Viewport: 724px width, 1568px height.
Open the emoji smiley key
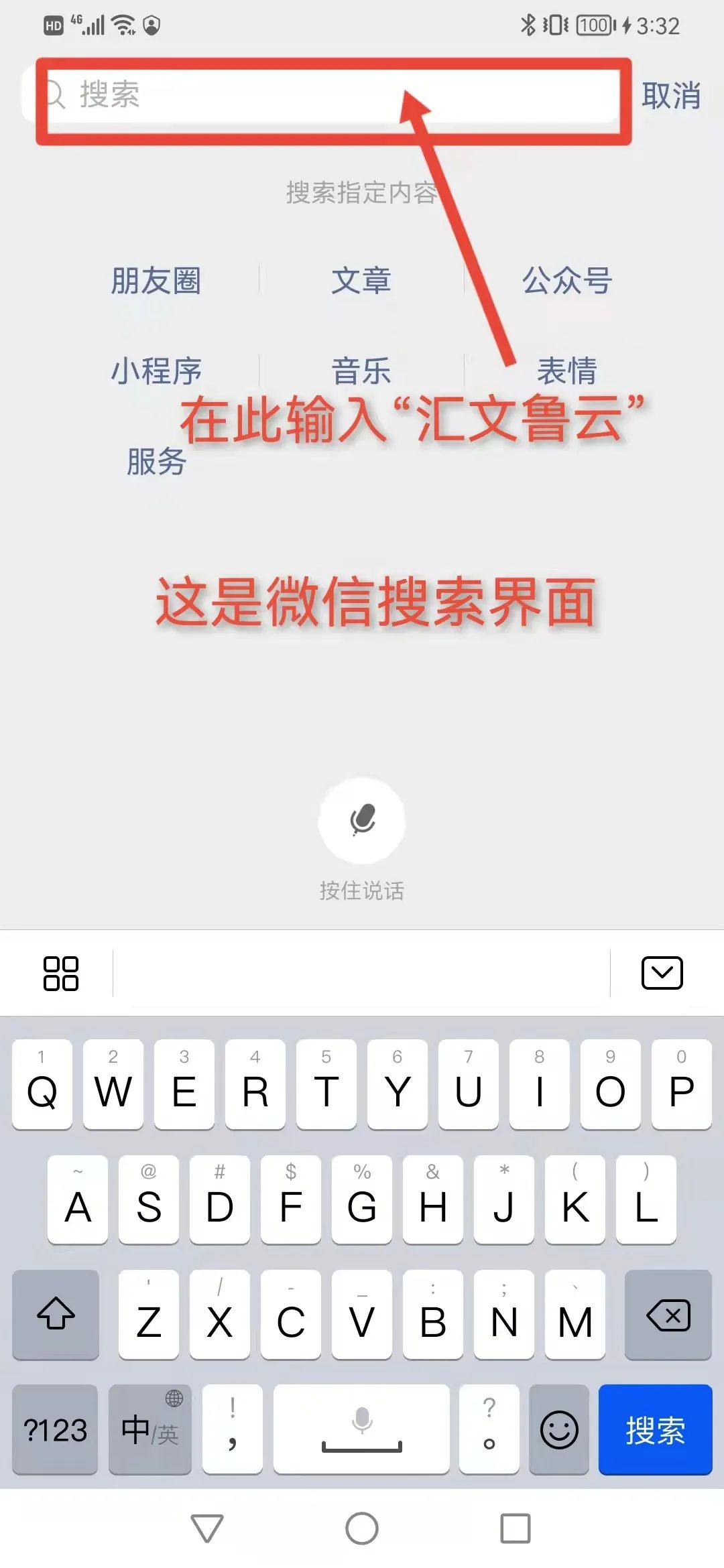(x=559, y=1430)
